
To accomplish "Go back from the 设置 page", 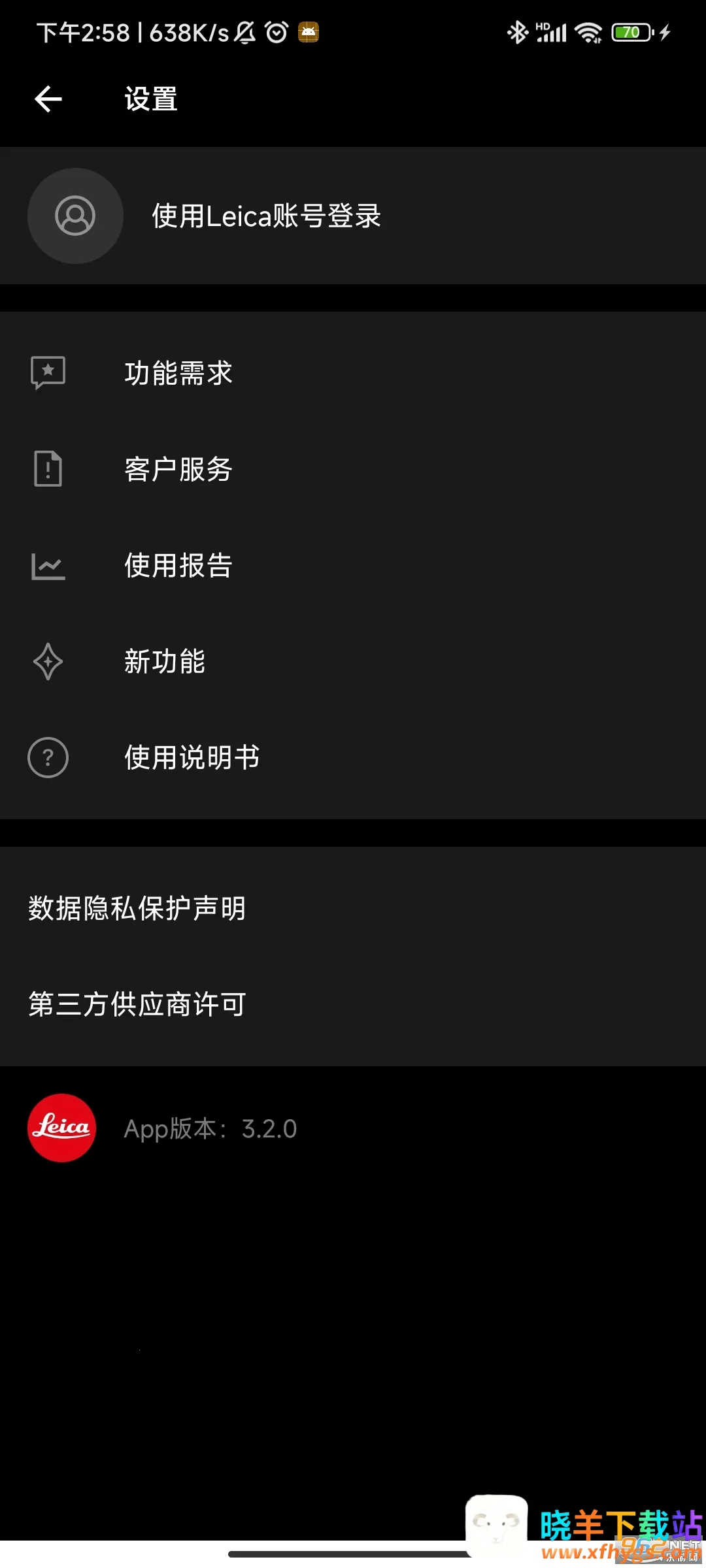I will coord(48,99).
